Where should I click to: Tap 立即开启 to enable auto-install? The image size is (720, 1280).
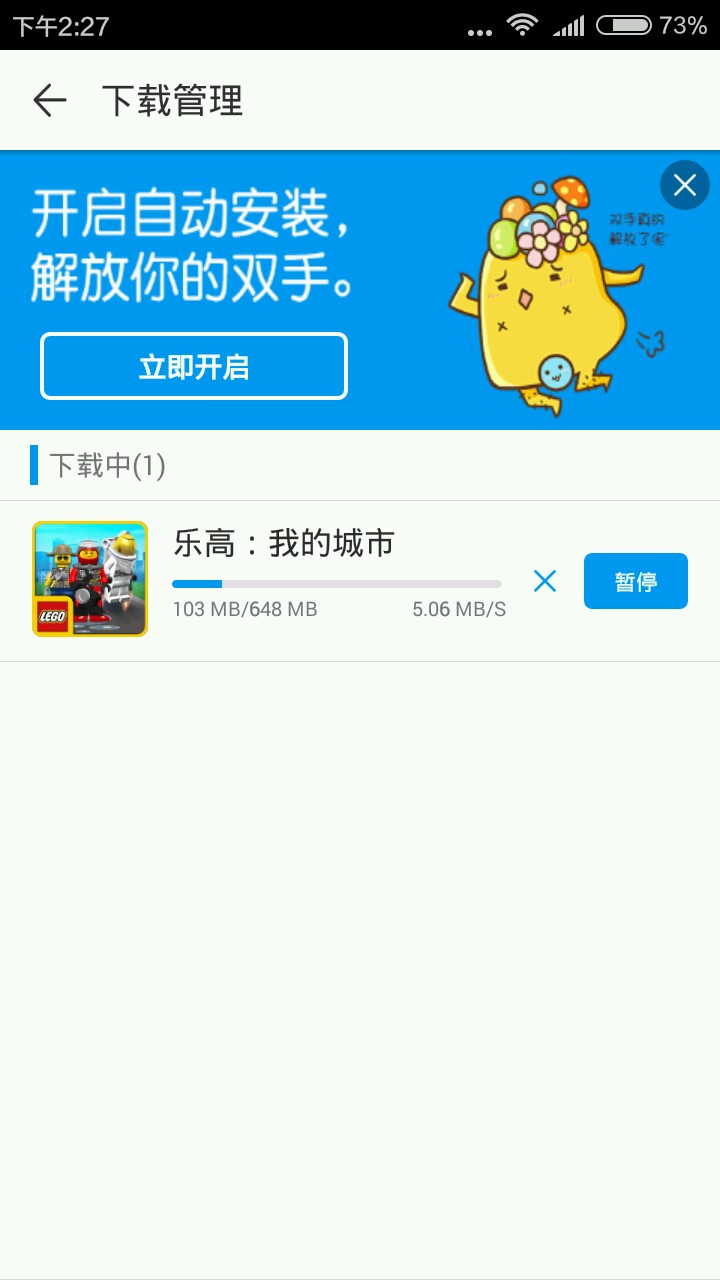pyautogui.click(x=194, y=367)
